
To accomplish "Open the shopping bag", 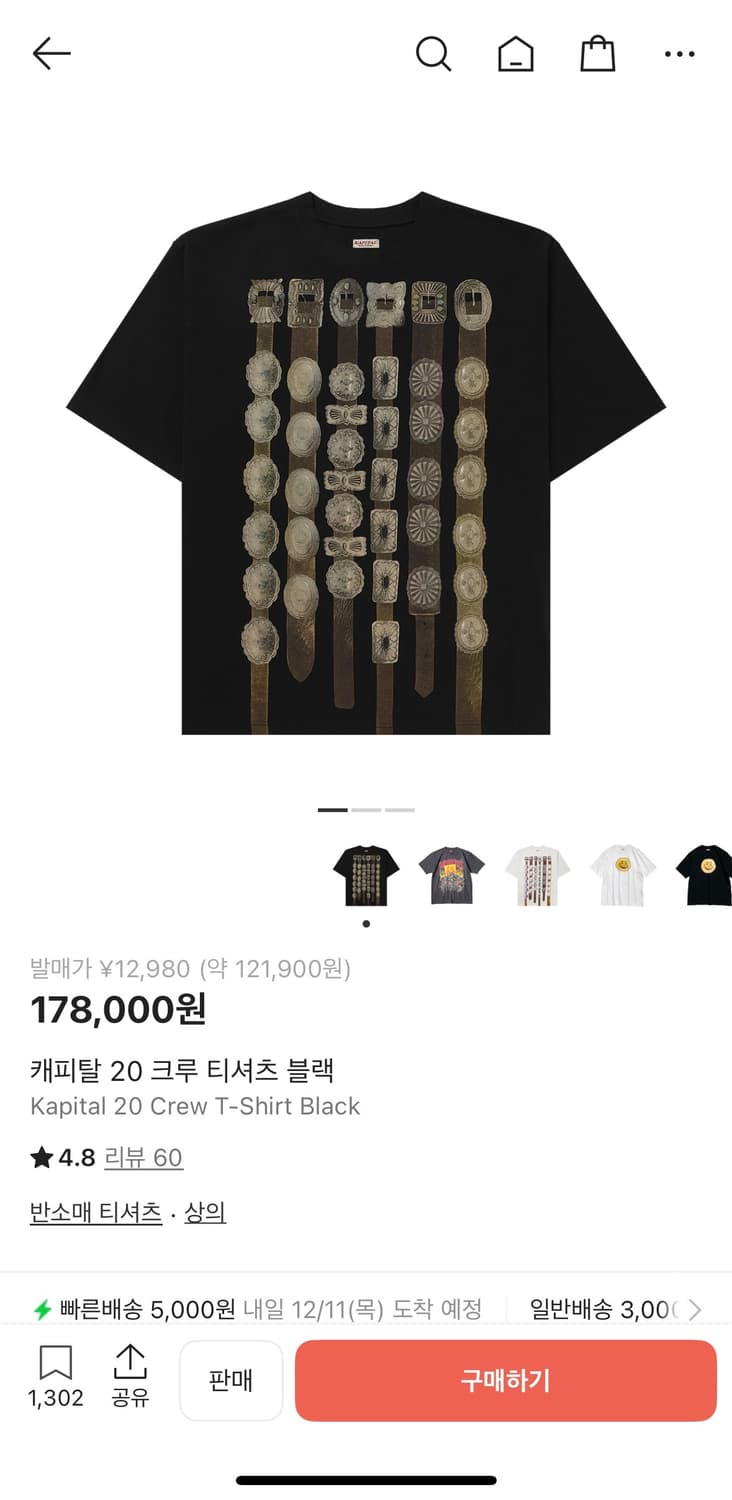I will coord(597,54).
